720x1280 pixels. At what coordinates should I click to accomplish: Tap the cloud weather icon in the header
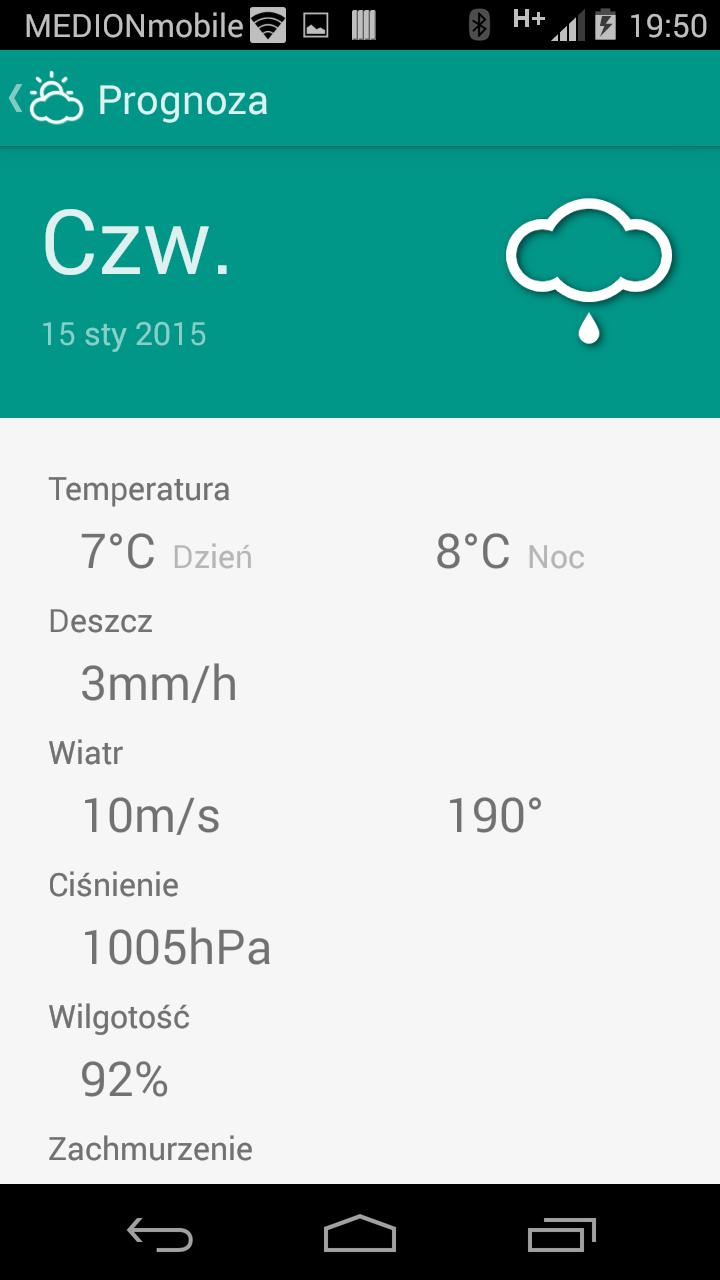55,97
